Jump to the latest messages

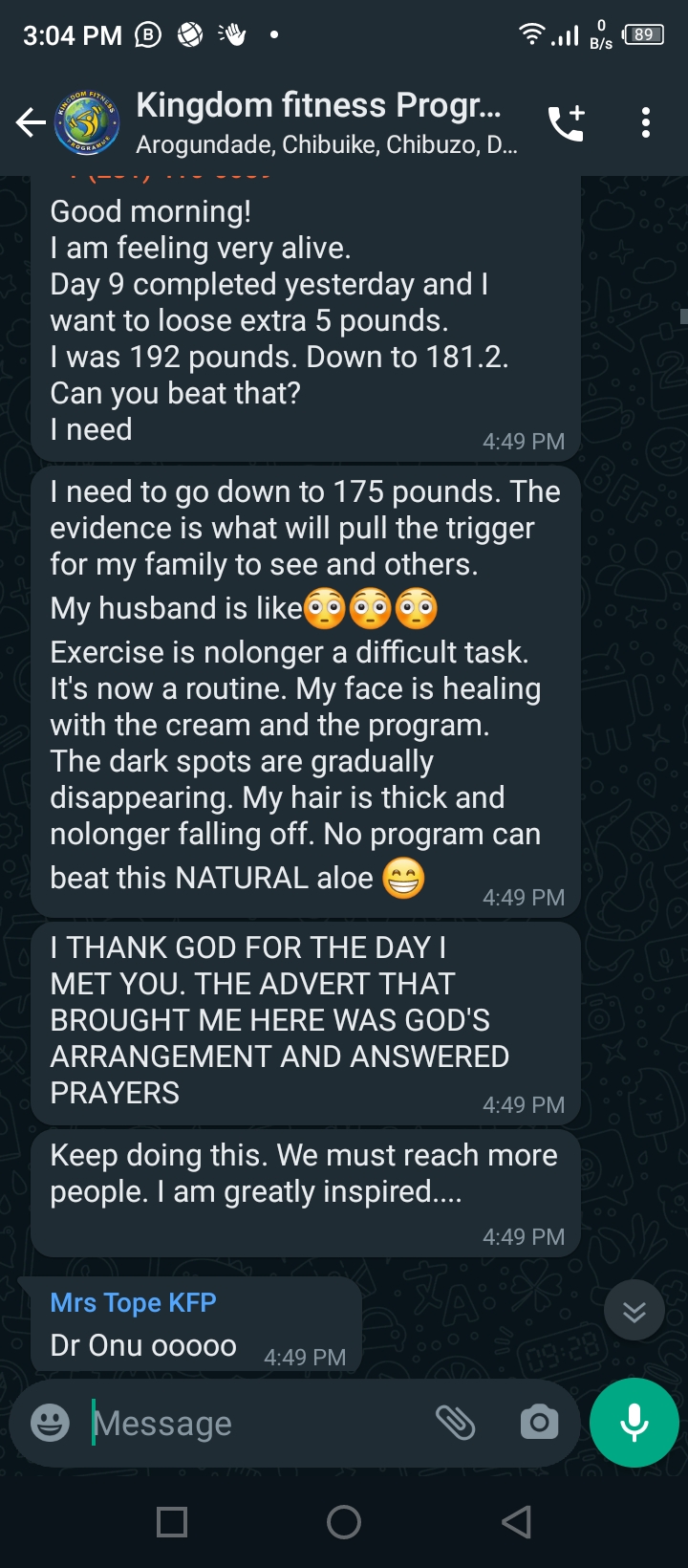click(634, 1311)
